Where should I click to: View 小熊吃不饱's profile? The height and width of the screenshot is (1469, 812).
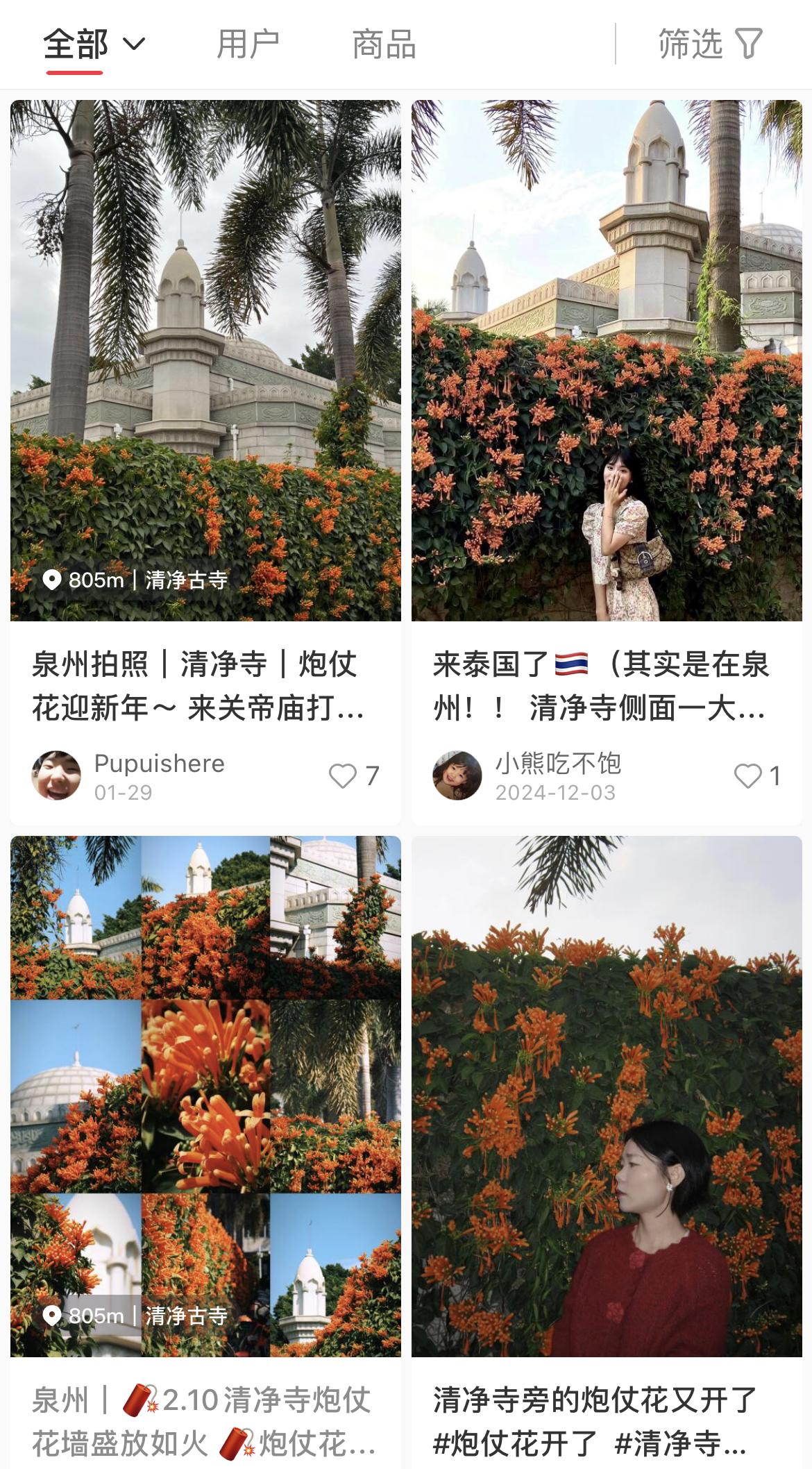tap(457, 775)
